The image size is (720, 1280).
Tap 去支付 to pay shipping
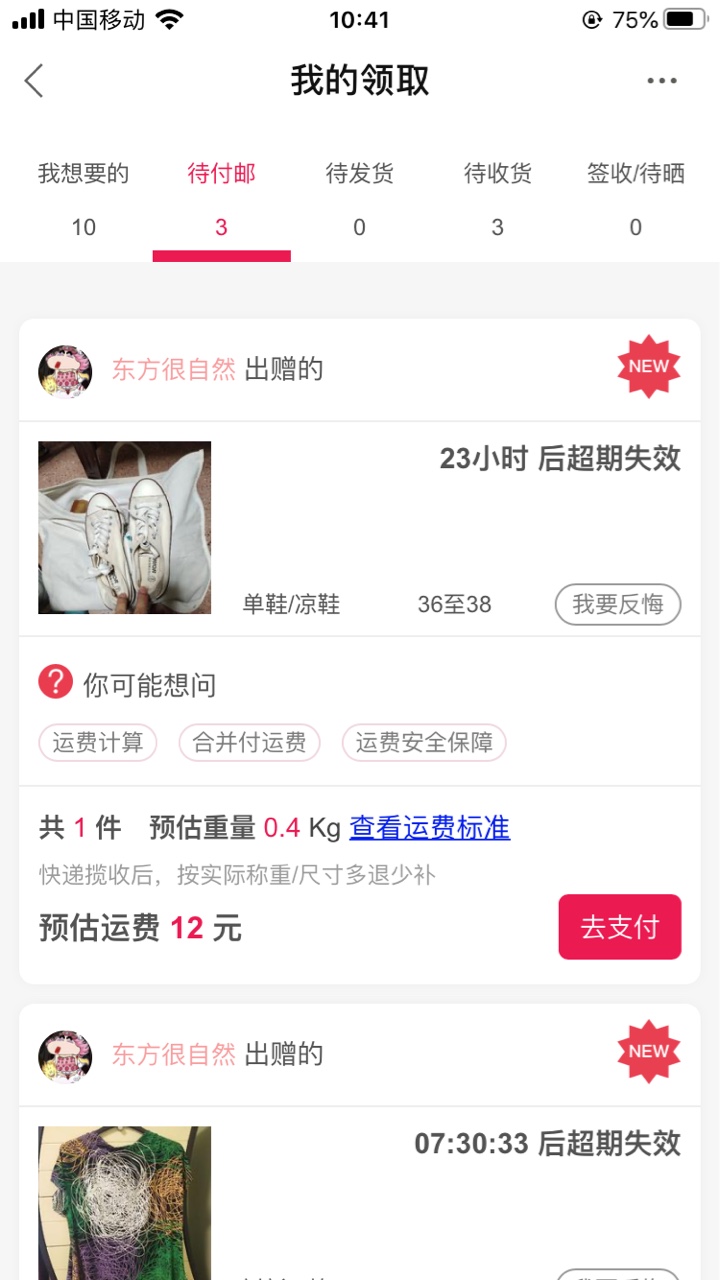point(620,927)
